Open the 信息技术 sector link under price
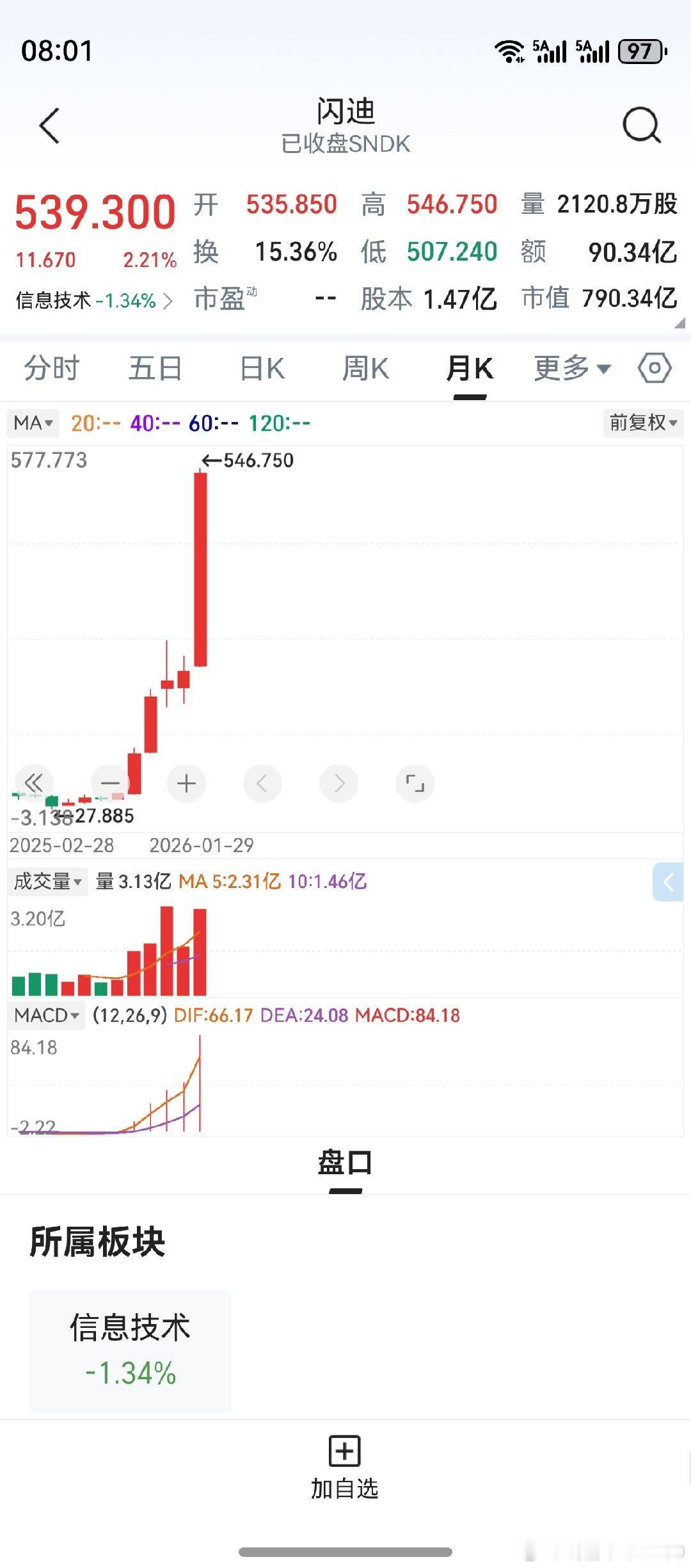Screen dimensions: 691x1568 click(x=93, y=301)
